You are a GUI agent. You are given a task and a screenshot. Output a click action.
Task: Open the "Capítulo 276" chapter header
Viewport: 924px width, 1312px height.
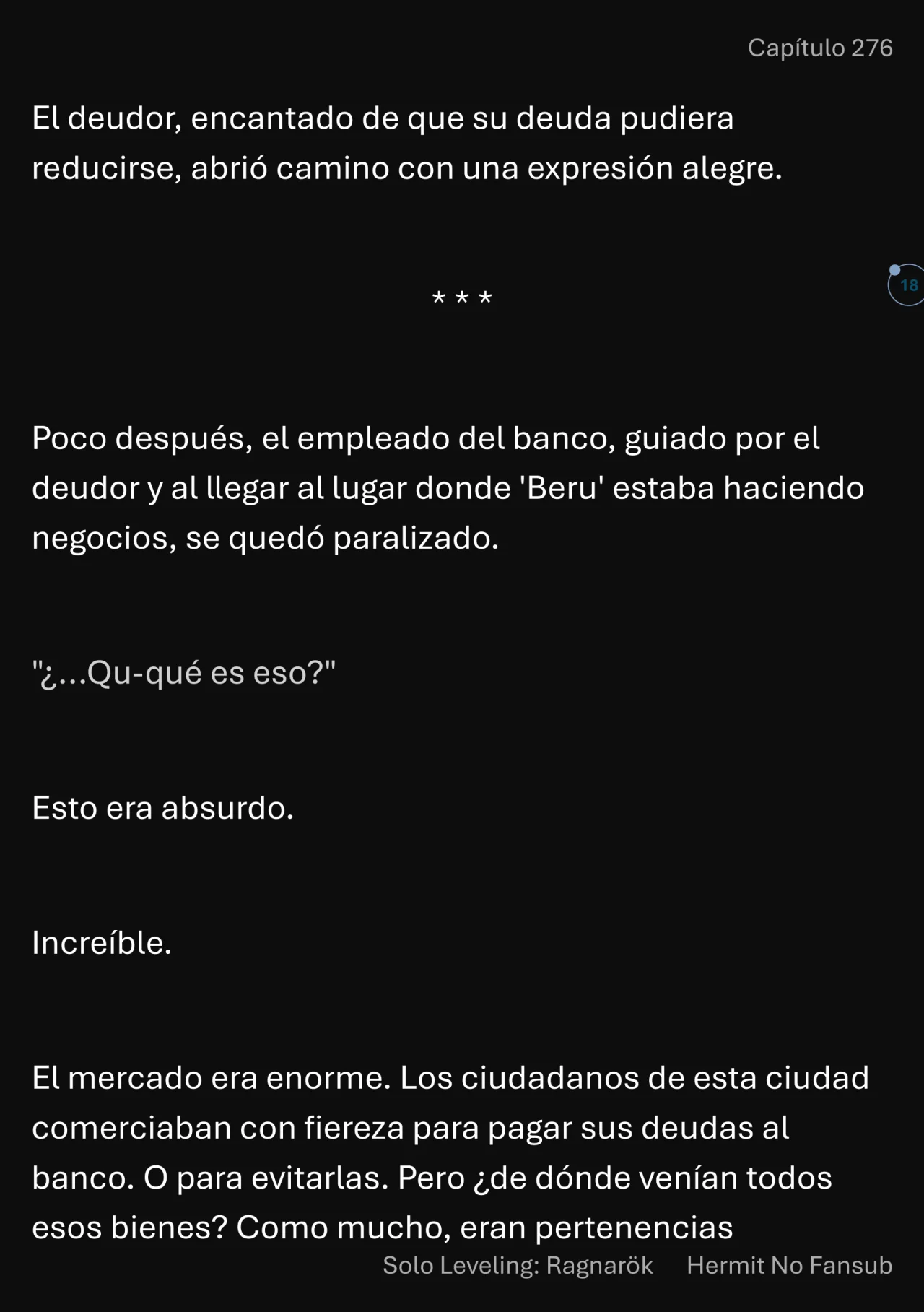819,48
